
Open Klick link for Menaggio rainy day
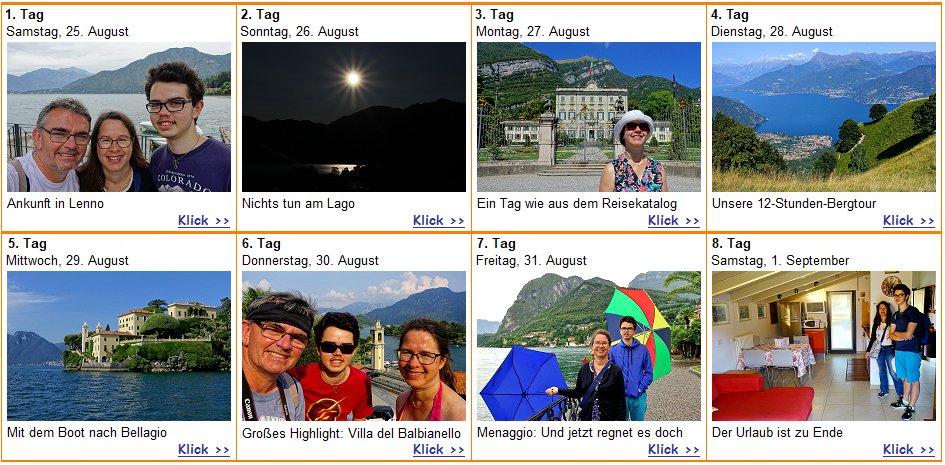pyautogui.click(x=674, y=450)
